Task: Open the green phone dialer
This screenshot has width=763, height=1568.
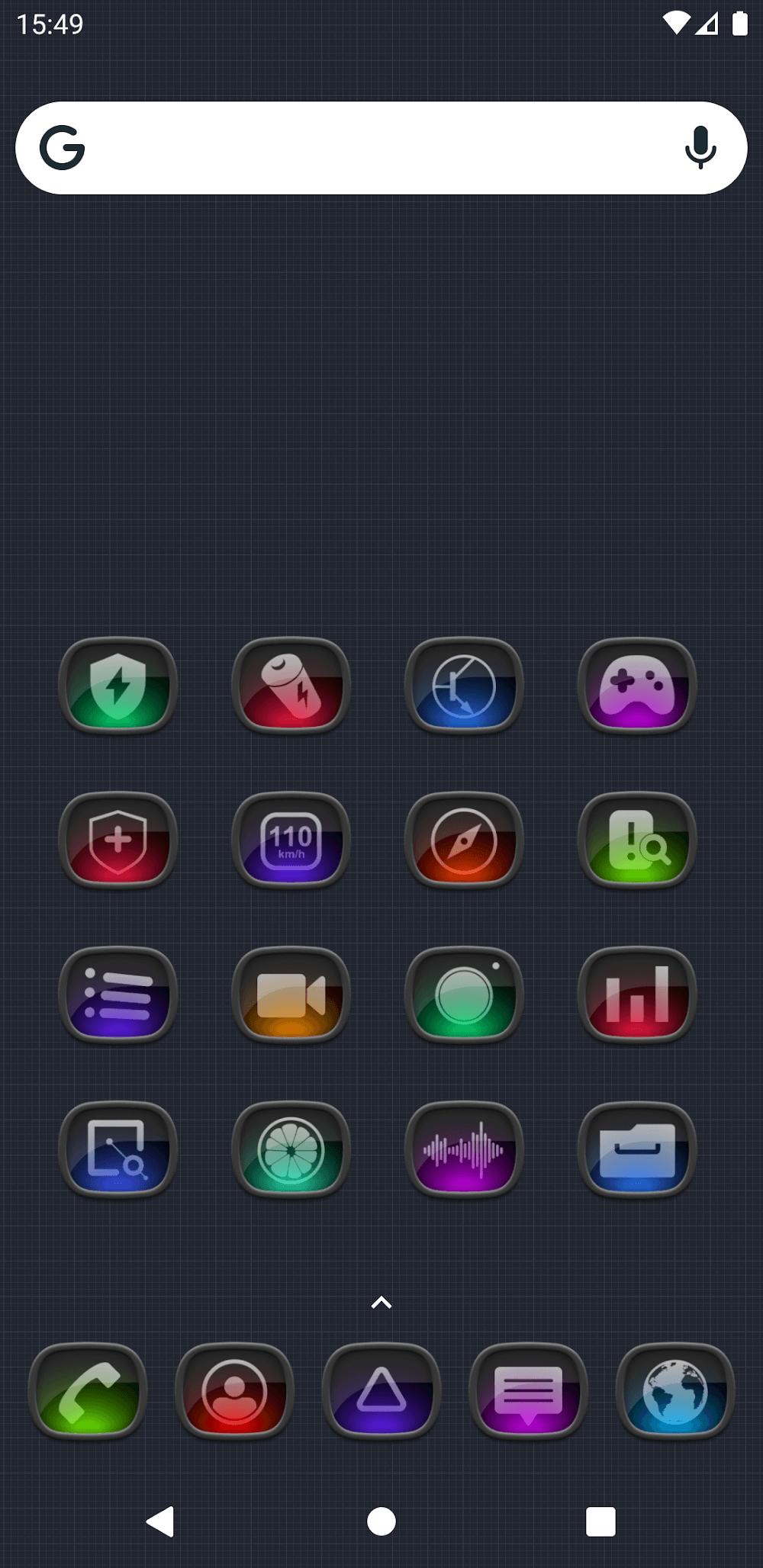Action: coord(88,1391)
